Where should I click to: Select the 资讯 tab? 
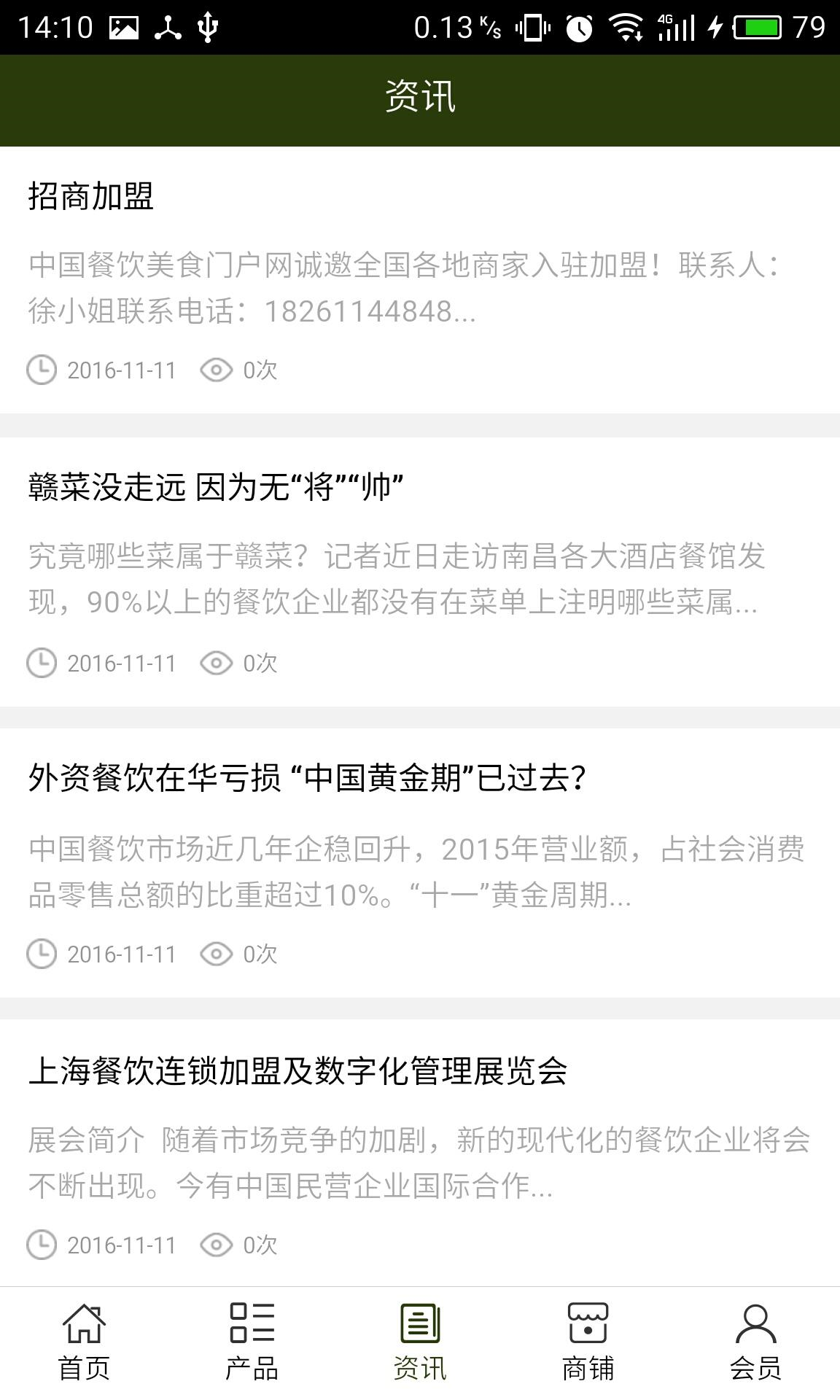(420, 1343)
